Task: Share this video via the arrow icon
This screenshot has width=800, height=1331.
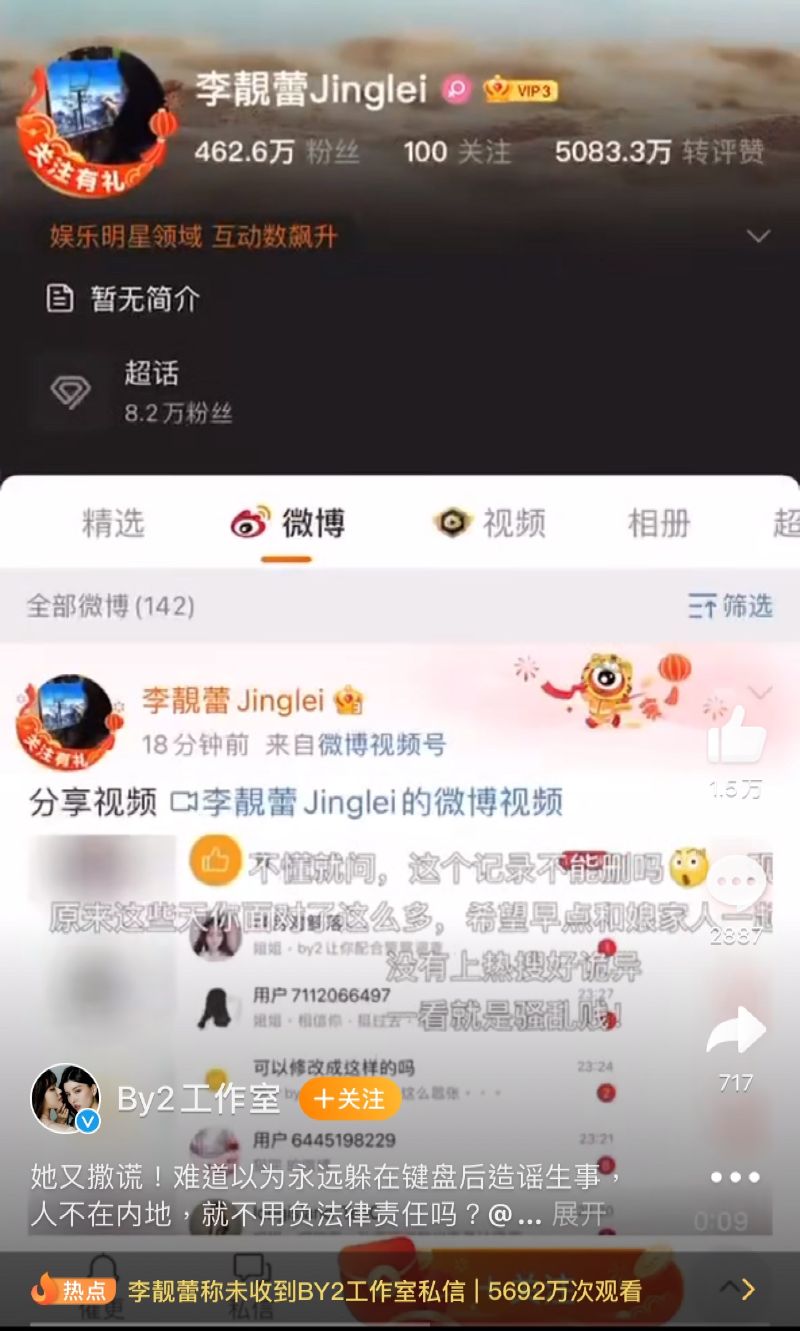Action: [736, 1032]
